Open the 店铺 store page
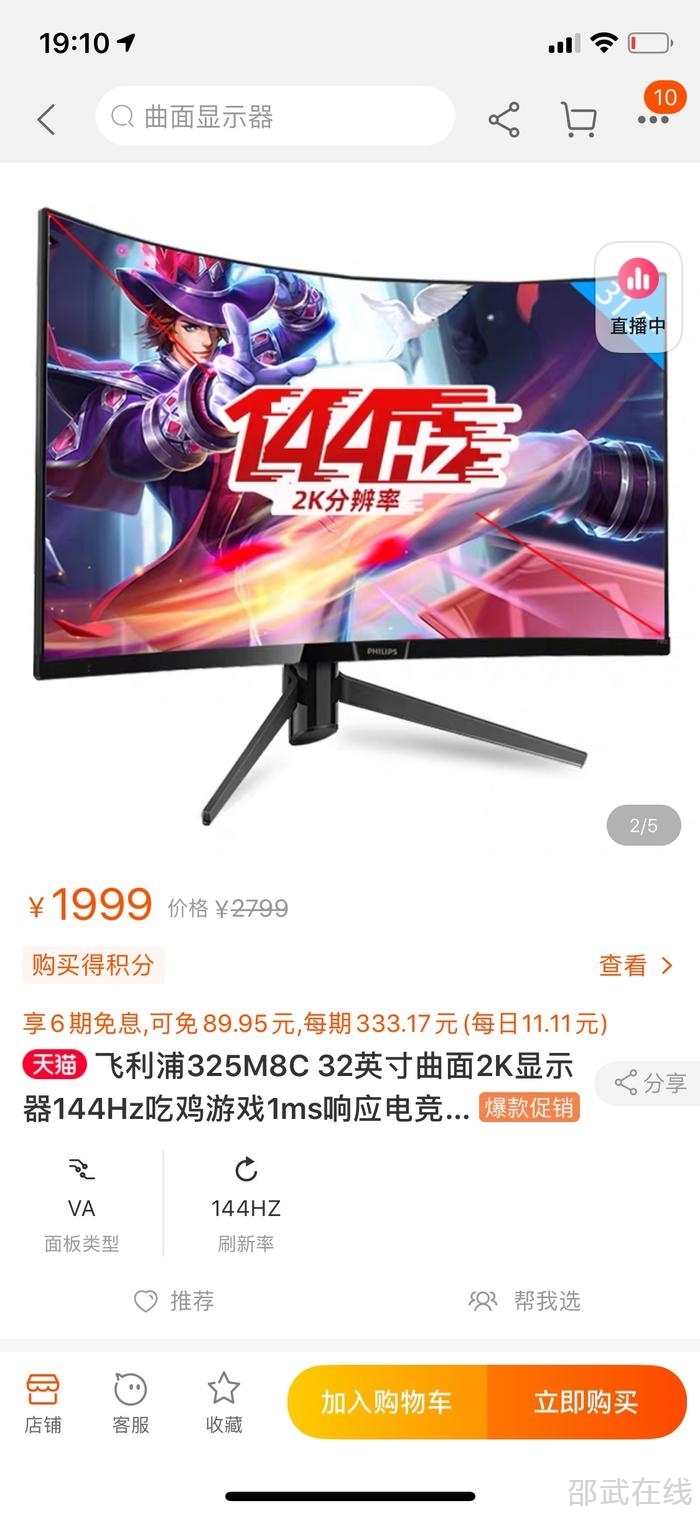This screenshot has width=700, height=1516. 43,1402
